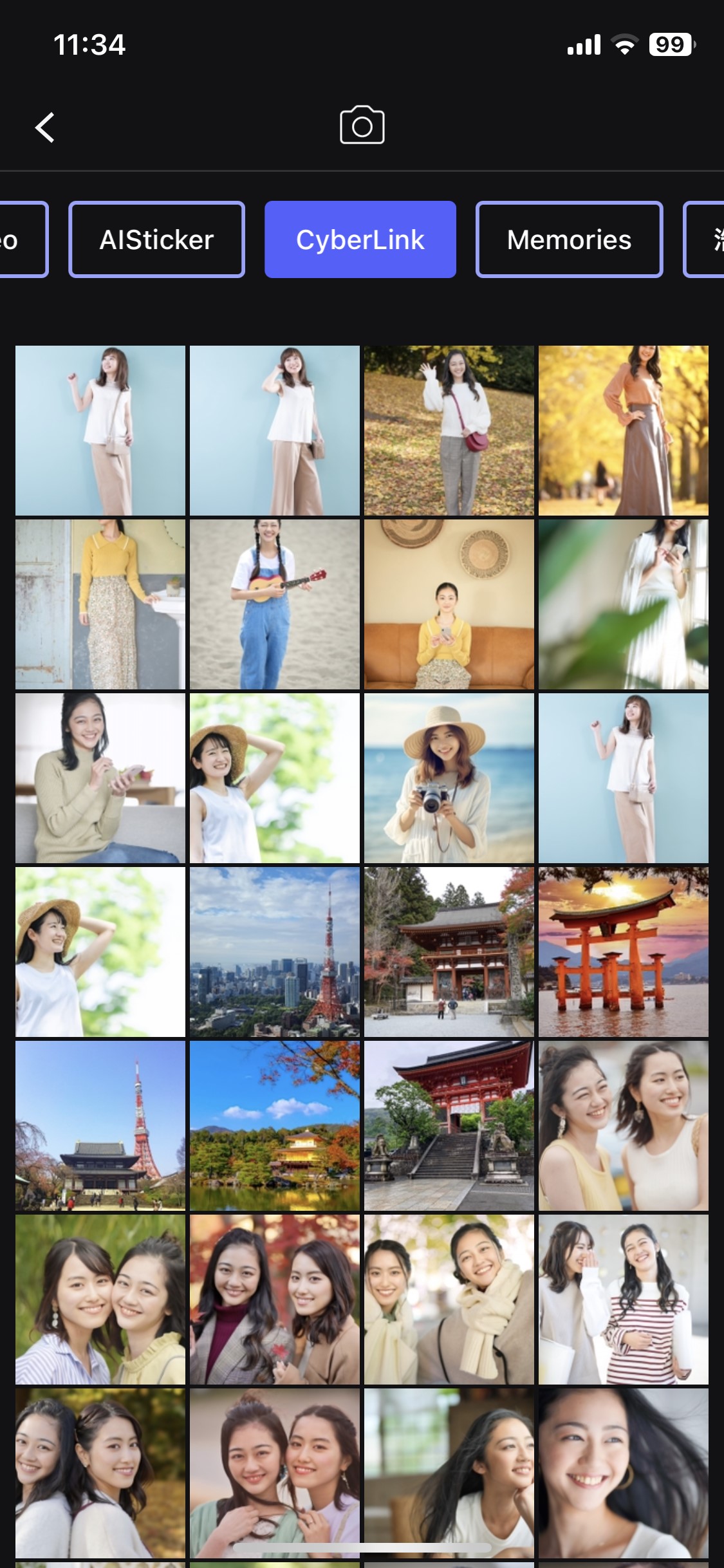Select red shrine gate with stone stairs
The height and width of the screenshot is (1568, 724).
pyautogui.click(x=449, y=1126)
